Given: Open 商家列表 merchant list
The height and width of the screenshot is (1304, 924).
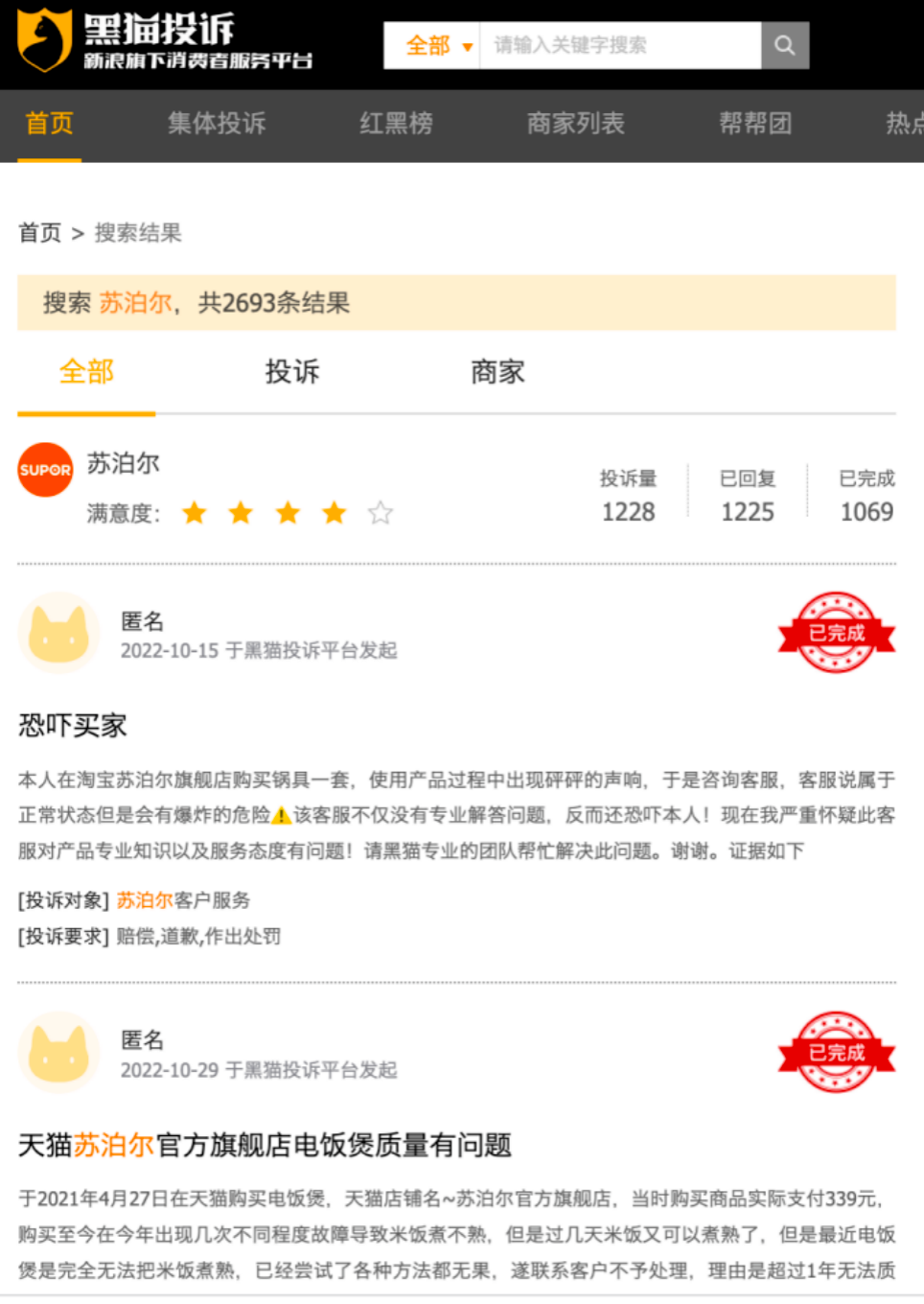Looking at the screenshot, I should pyautogui.click(x=575, y=124).
